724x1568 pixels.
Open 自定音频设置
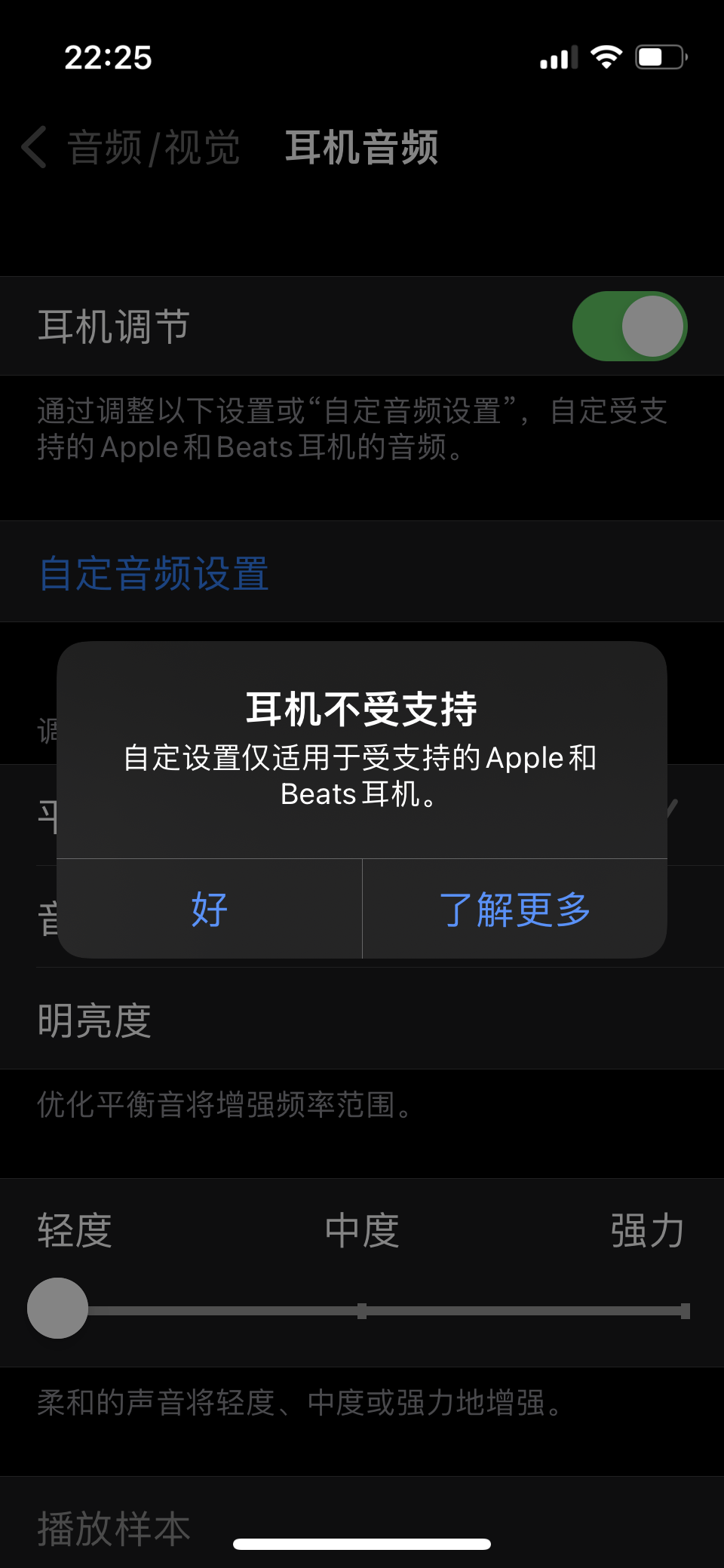pyautogui.click(x=154, y=573)
